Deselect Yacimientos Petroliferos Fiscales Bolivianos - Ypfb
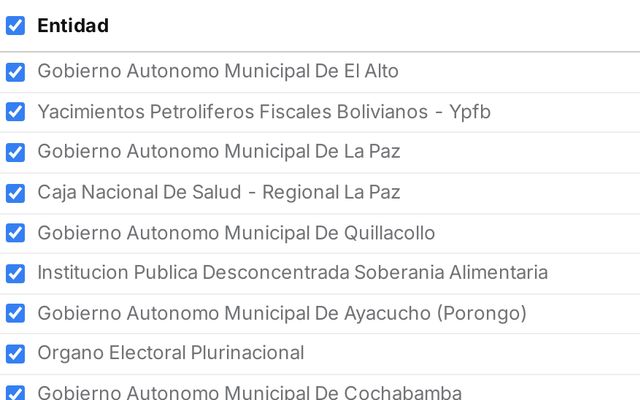 pos(15,112)
